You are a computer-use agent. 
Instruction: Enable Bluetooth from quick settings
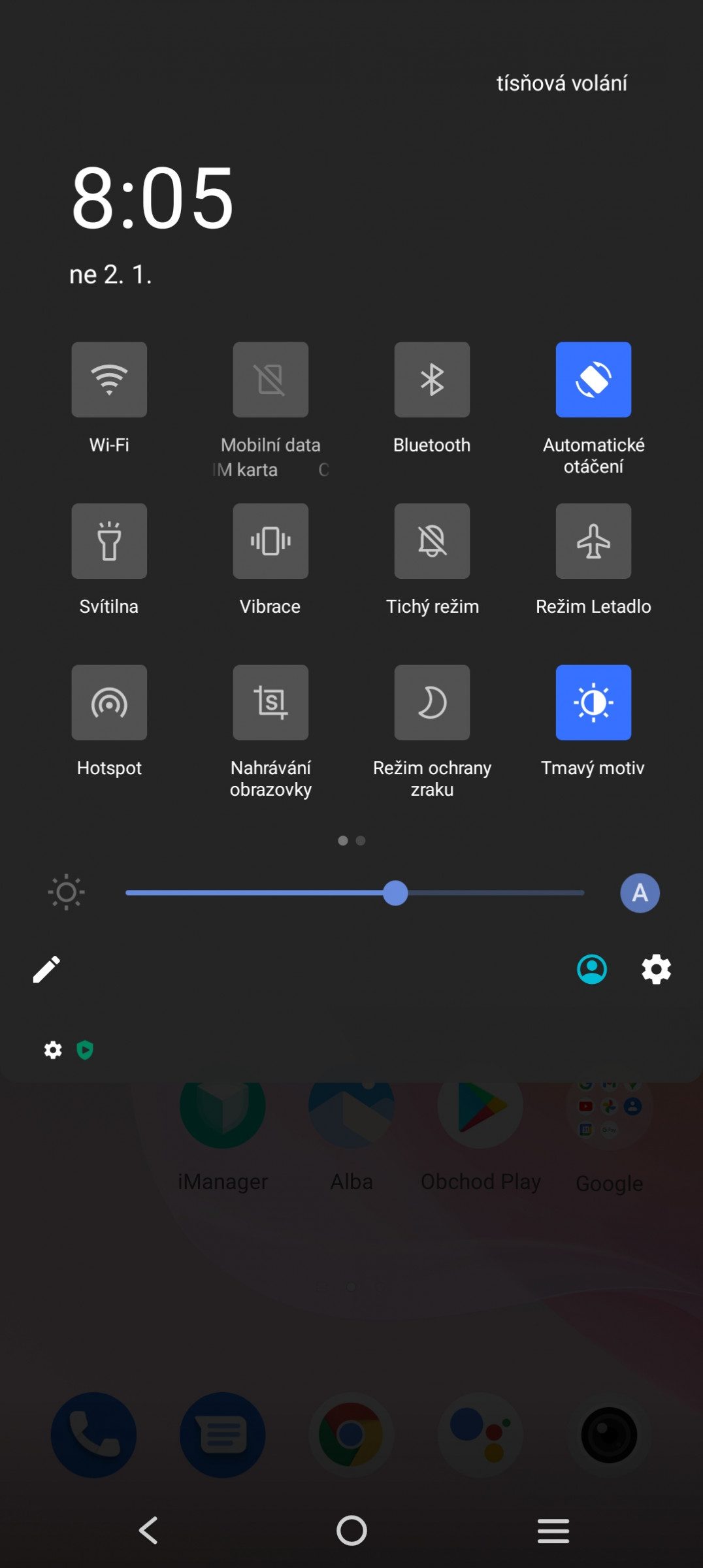[x=432, y=380]
